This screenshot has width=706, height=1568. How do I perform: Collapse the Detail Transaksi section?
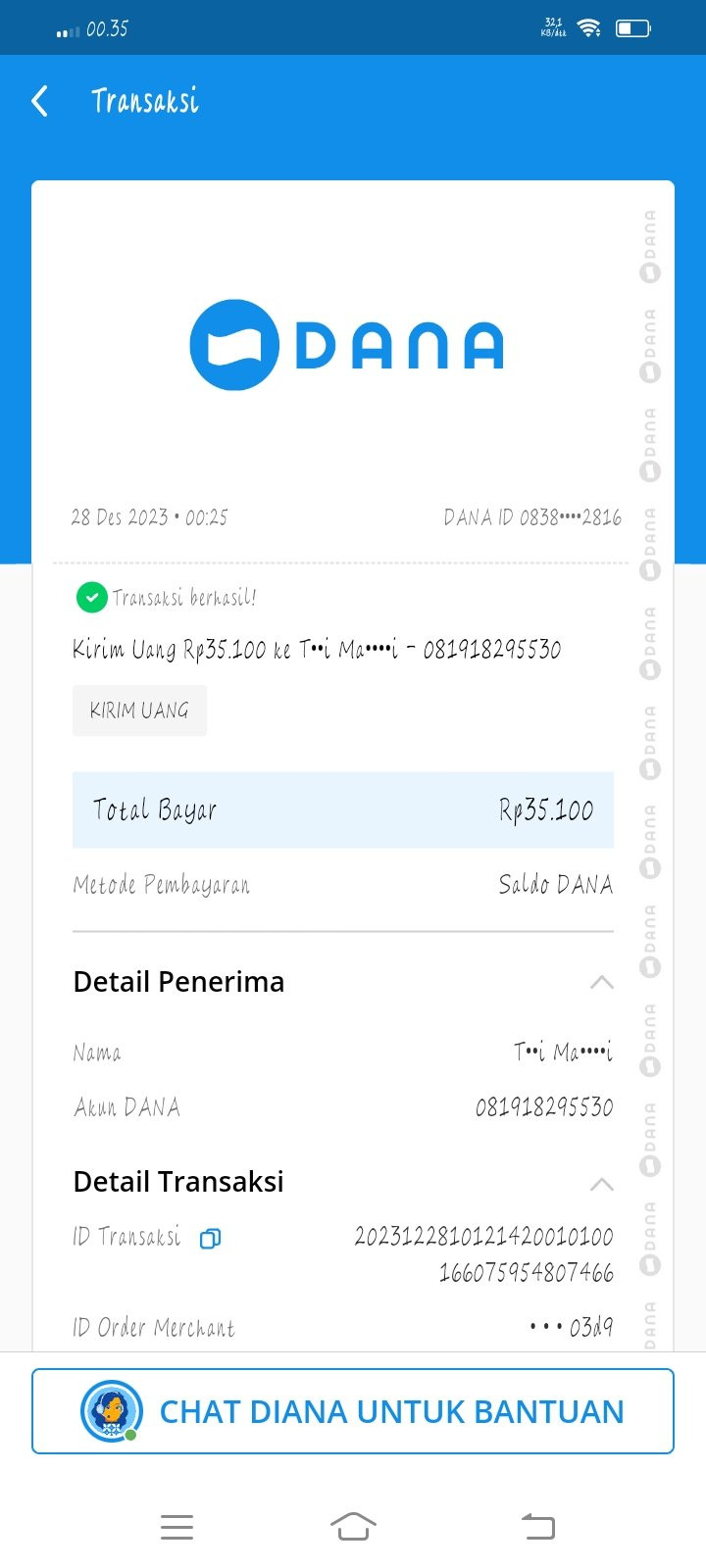(602, 1183)
